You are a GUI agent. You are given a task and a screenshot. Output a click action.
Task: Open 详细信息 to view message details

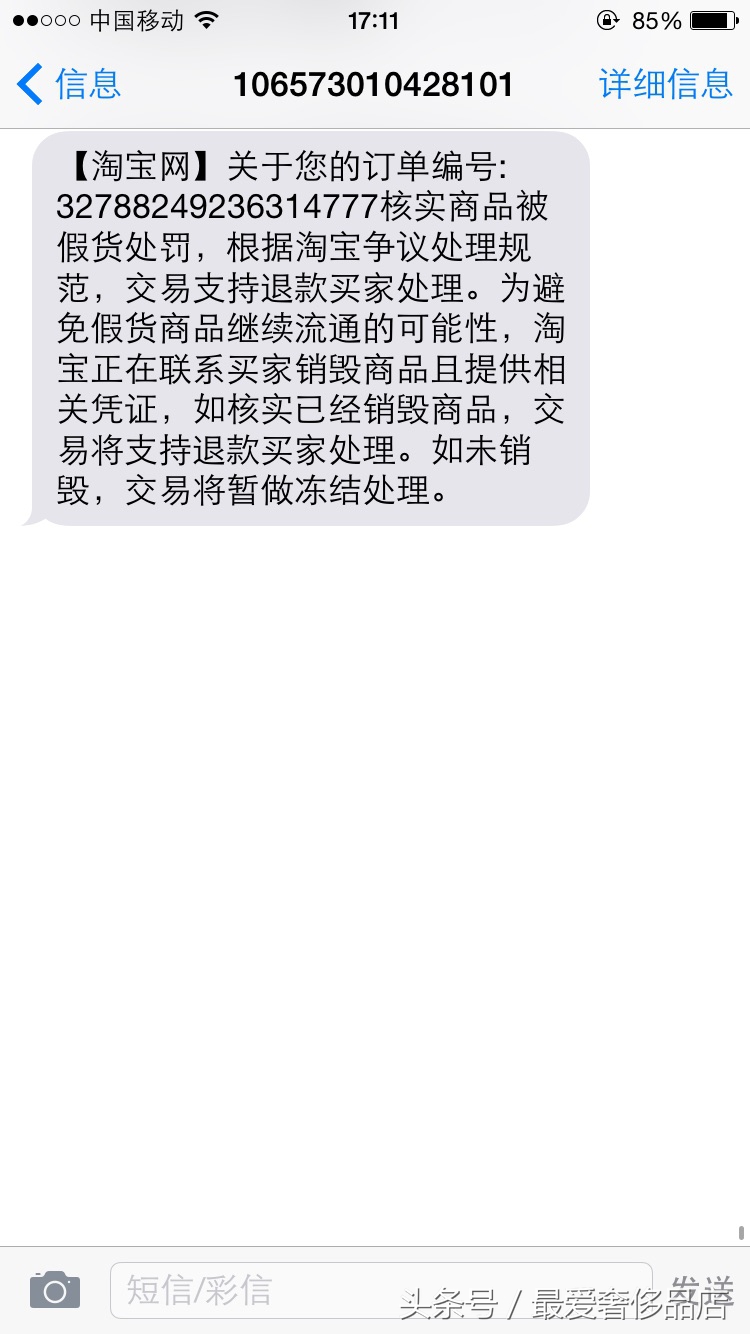(667, 84)
